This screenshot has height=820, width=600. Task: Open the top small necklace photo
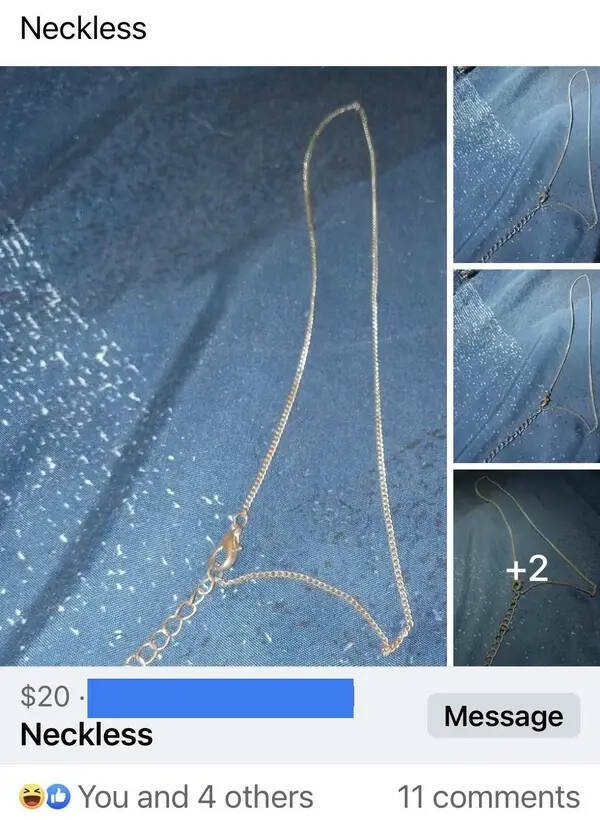point(526,165)
